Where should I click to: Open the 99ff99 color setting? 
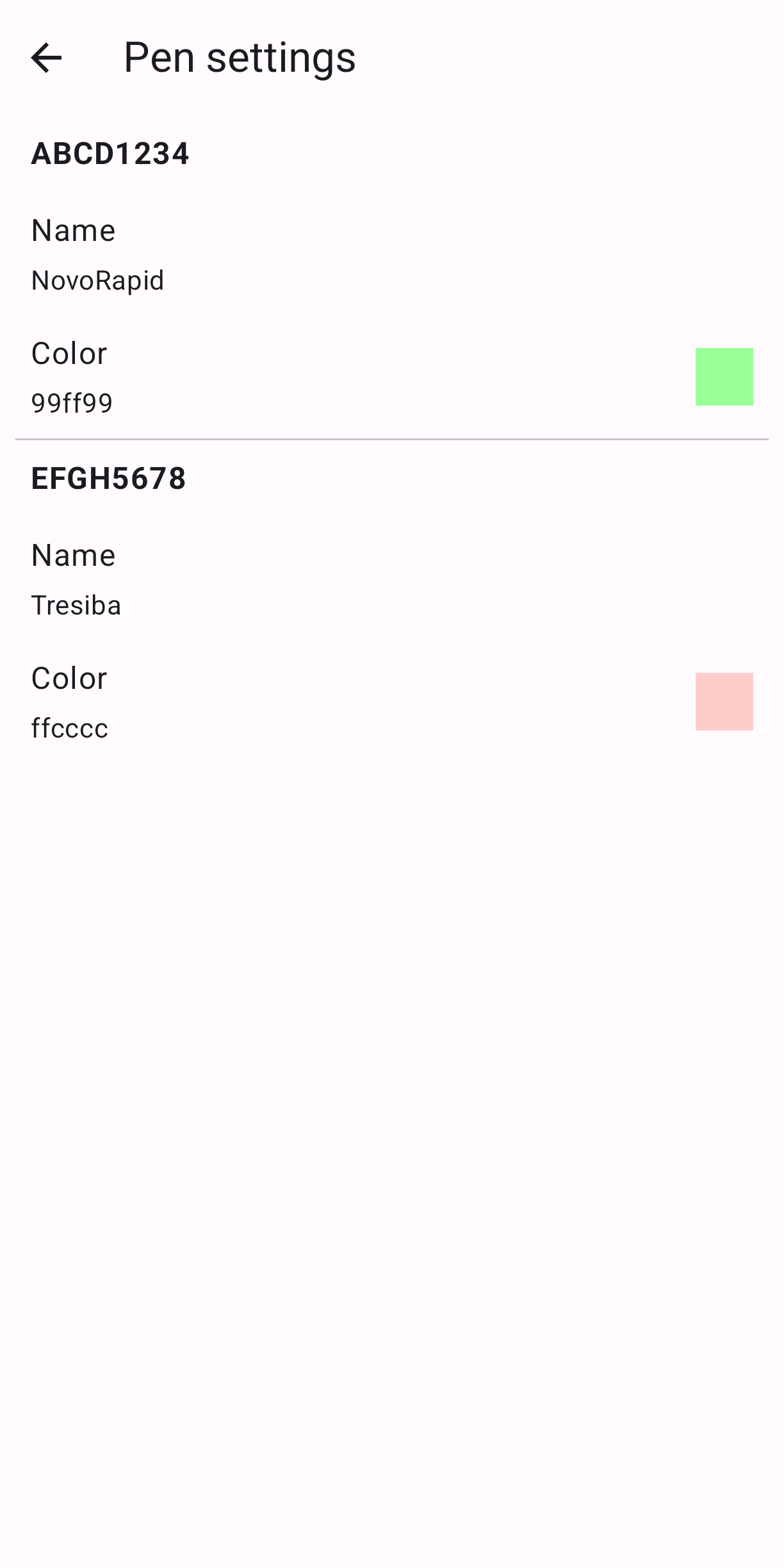[392, 377]
